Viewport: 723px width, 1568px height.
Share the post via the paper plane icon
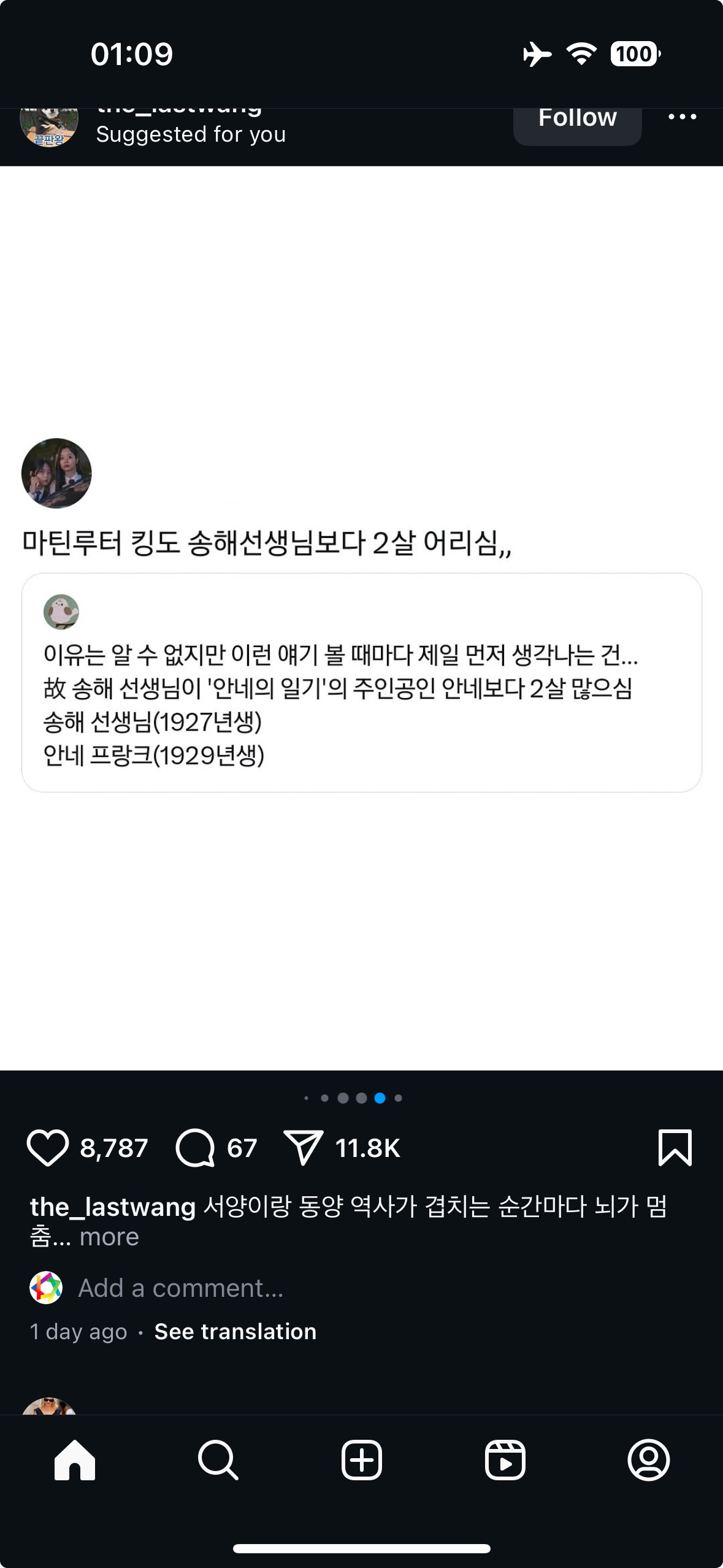point(303,1148)
